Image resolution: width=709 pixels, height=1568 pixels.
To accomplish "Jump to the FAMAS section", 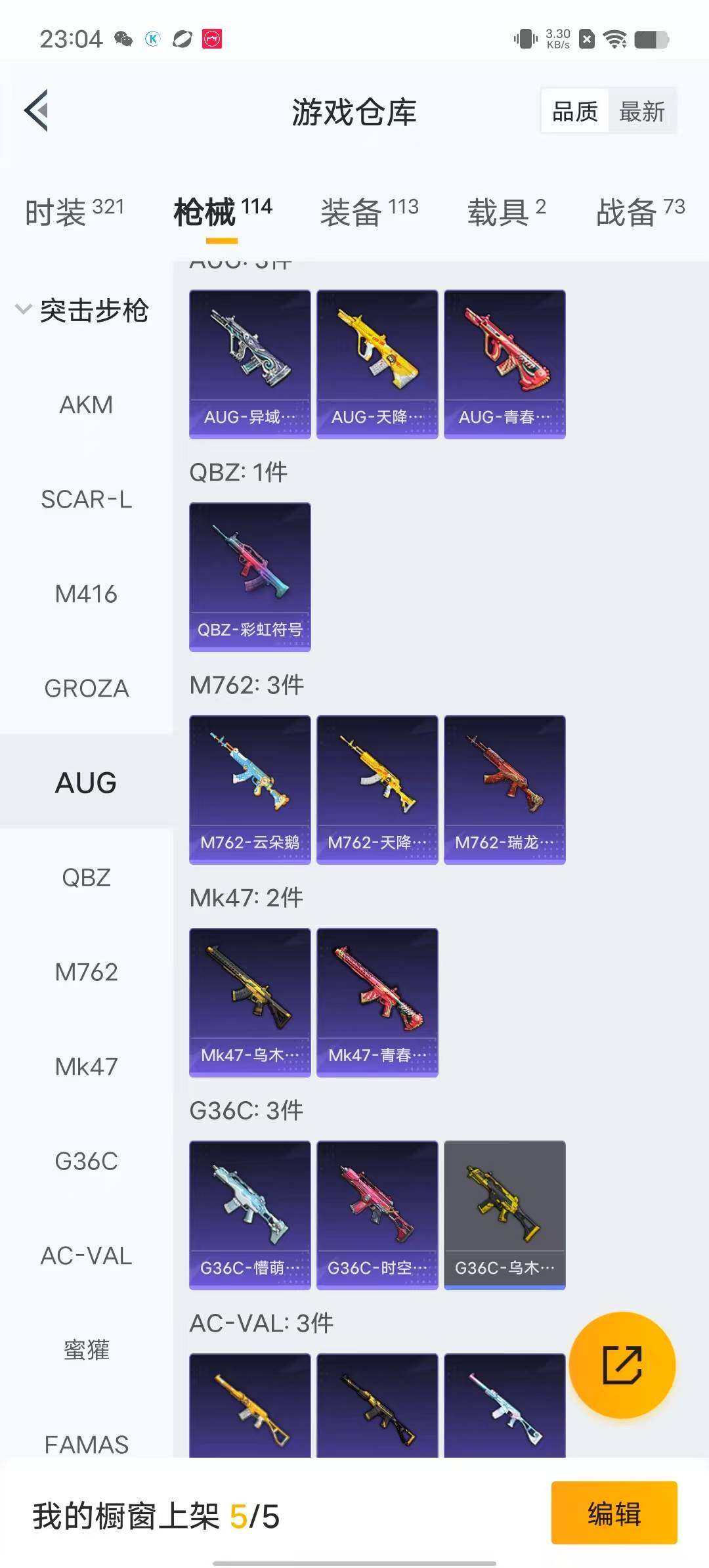I will tap(86, 1444).
